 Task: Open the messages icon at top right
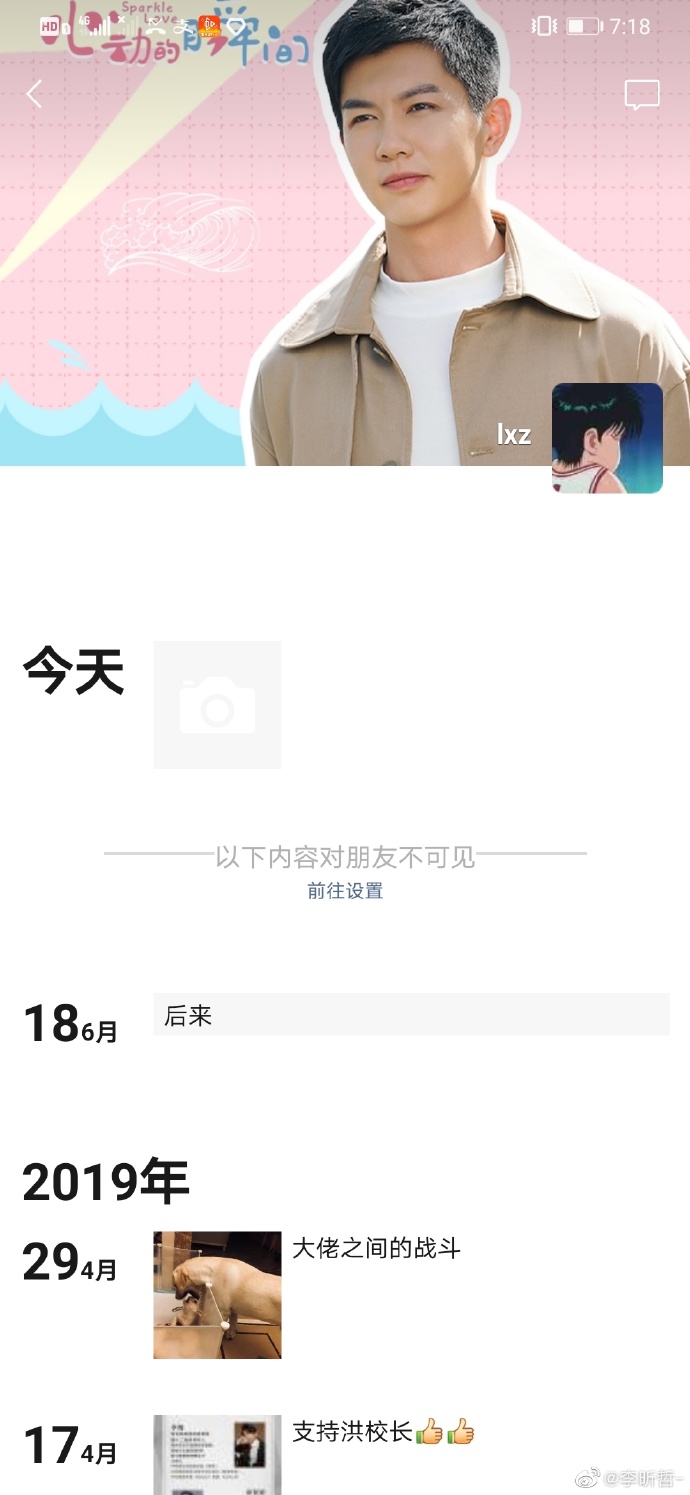pyautogui.click(x=641, y=95)
